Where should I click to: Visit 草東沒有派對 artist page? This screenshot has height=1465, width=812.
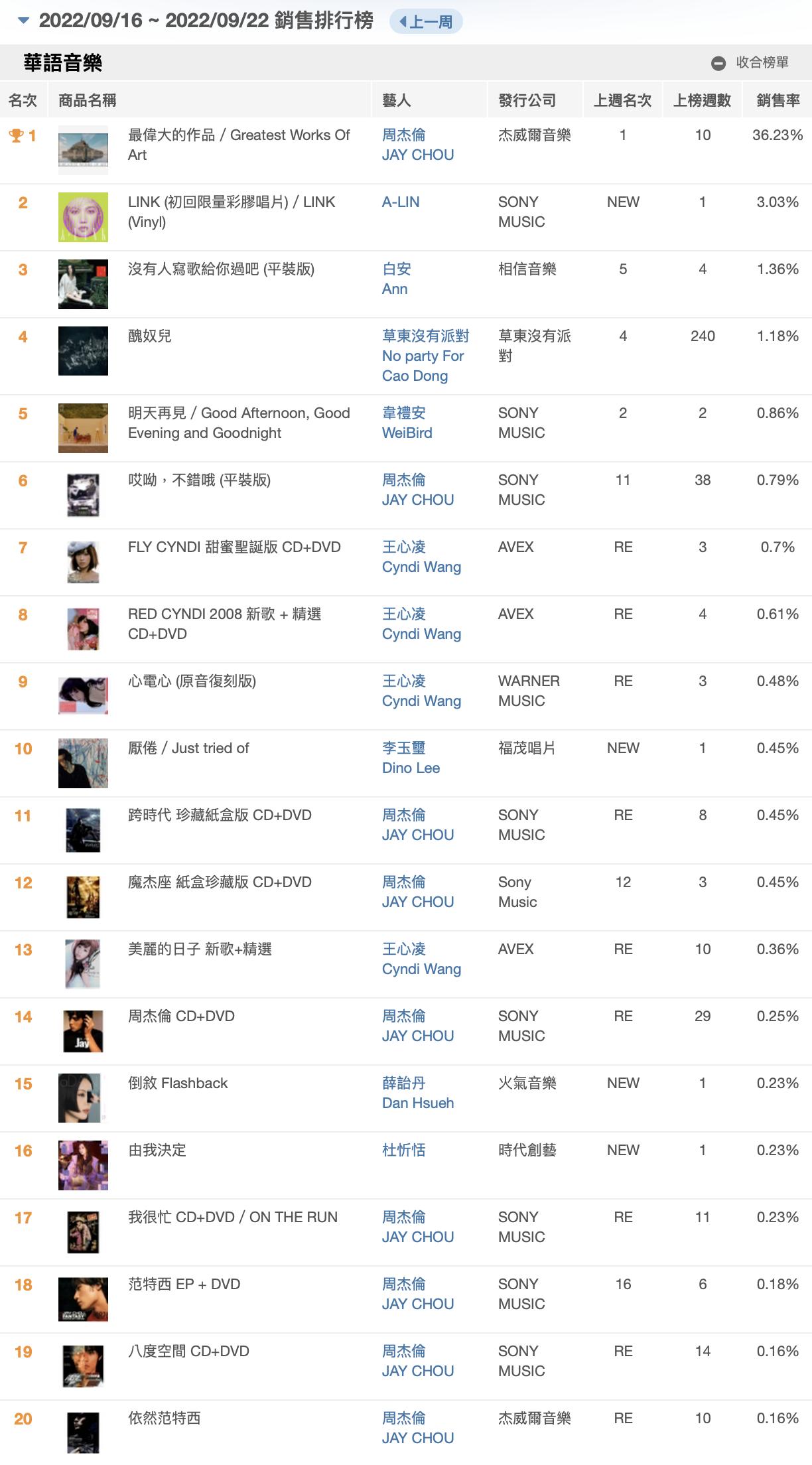pos(425,356)
